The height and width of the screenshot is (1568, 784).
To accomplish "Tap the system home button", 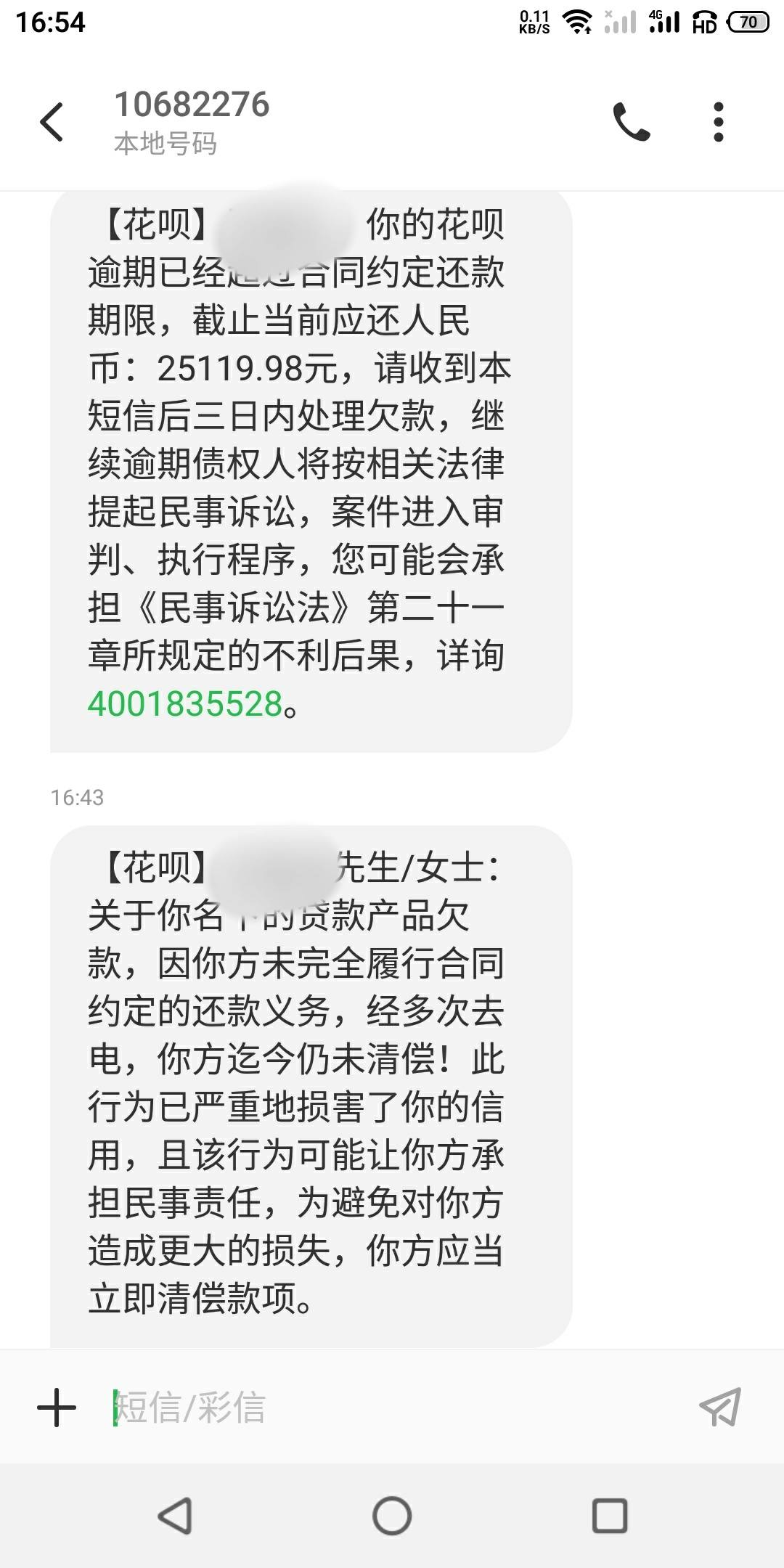I will click(392, 1516).
